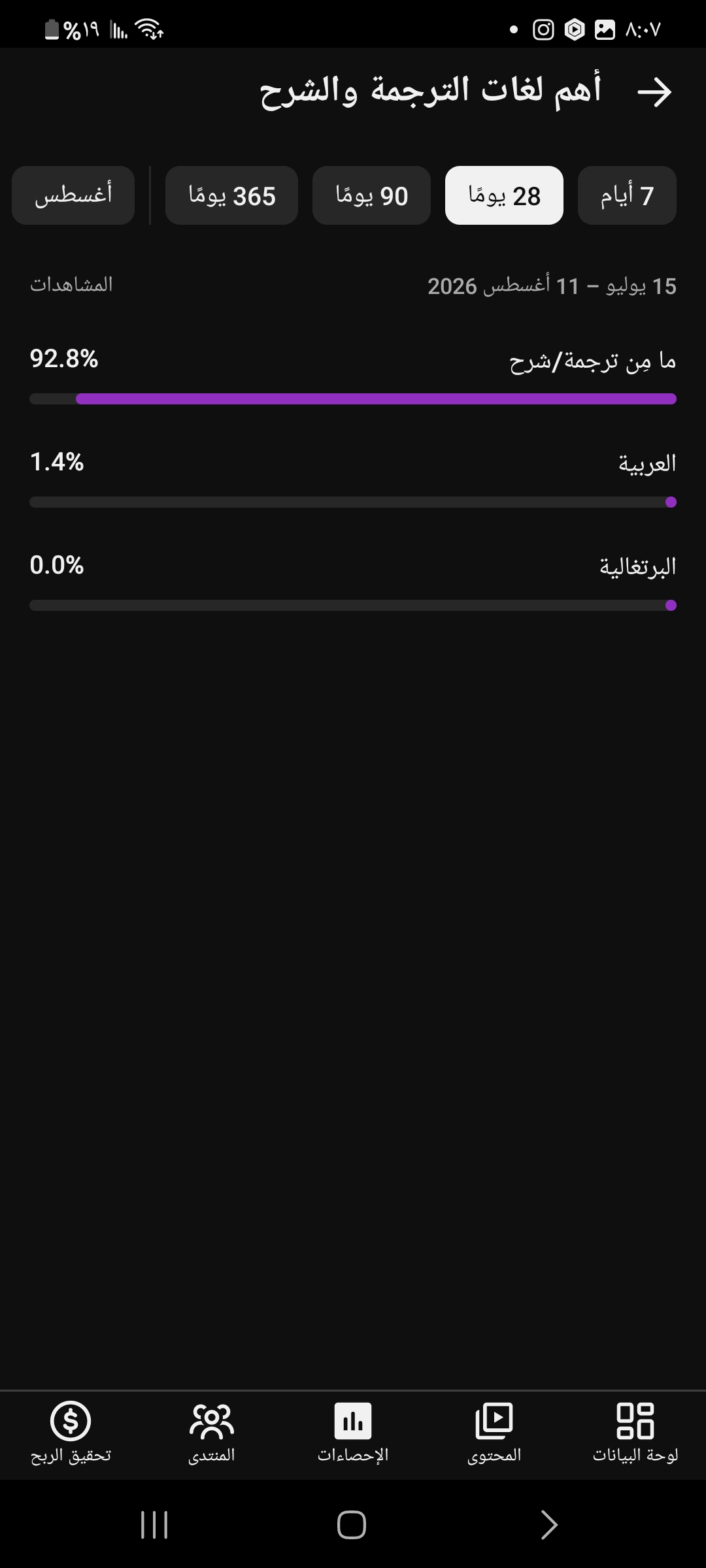
Task: Open the الإحصاءات tab
Action: (353, 1431)
